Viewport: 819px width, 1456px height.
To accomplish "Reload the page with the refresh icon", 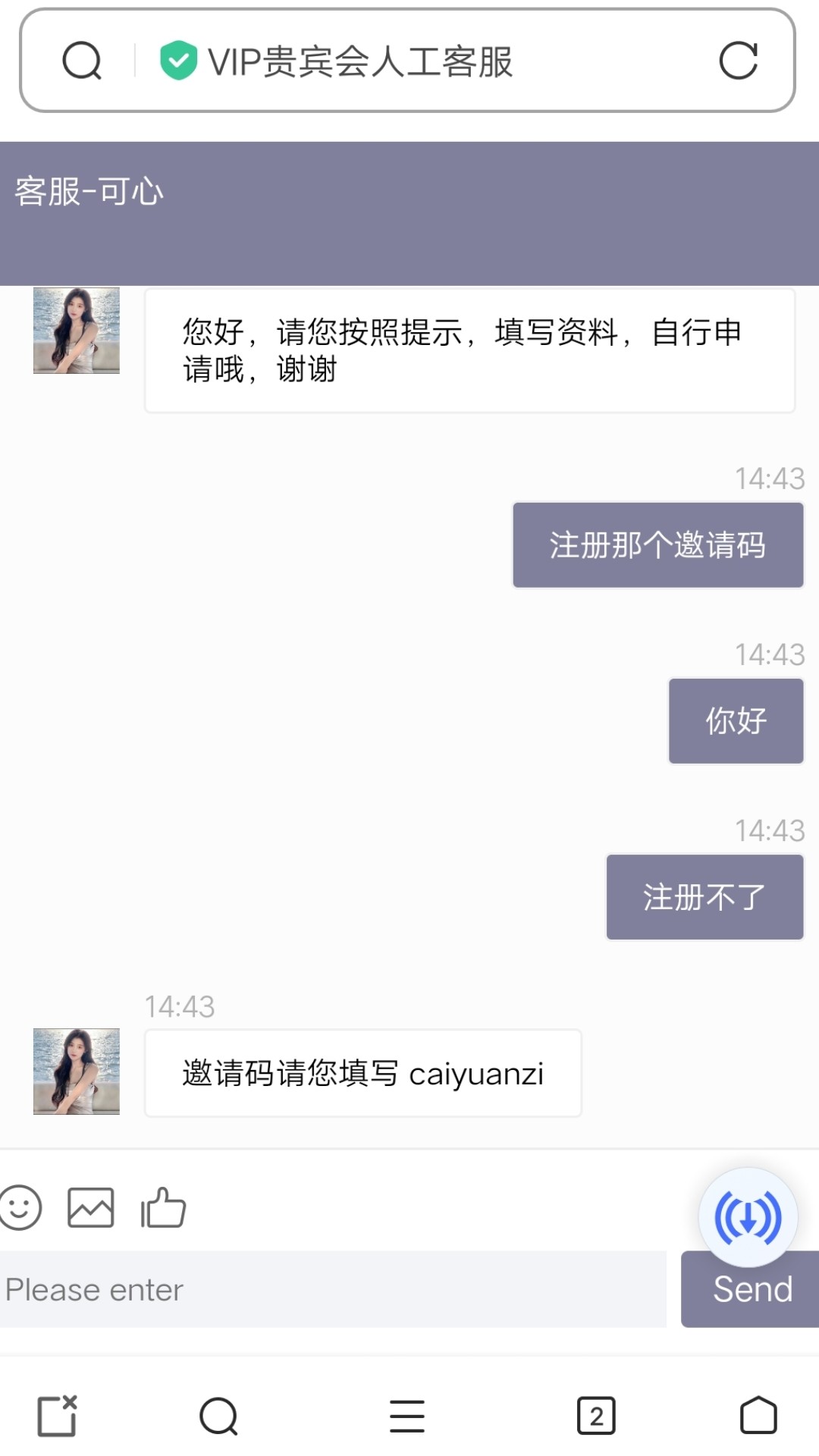I will [738, 61].
